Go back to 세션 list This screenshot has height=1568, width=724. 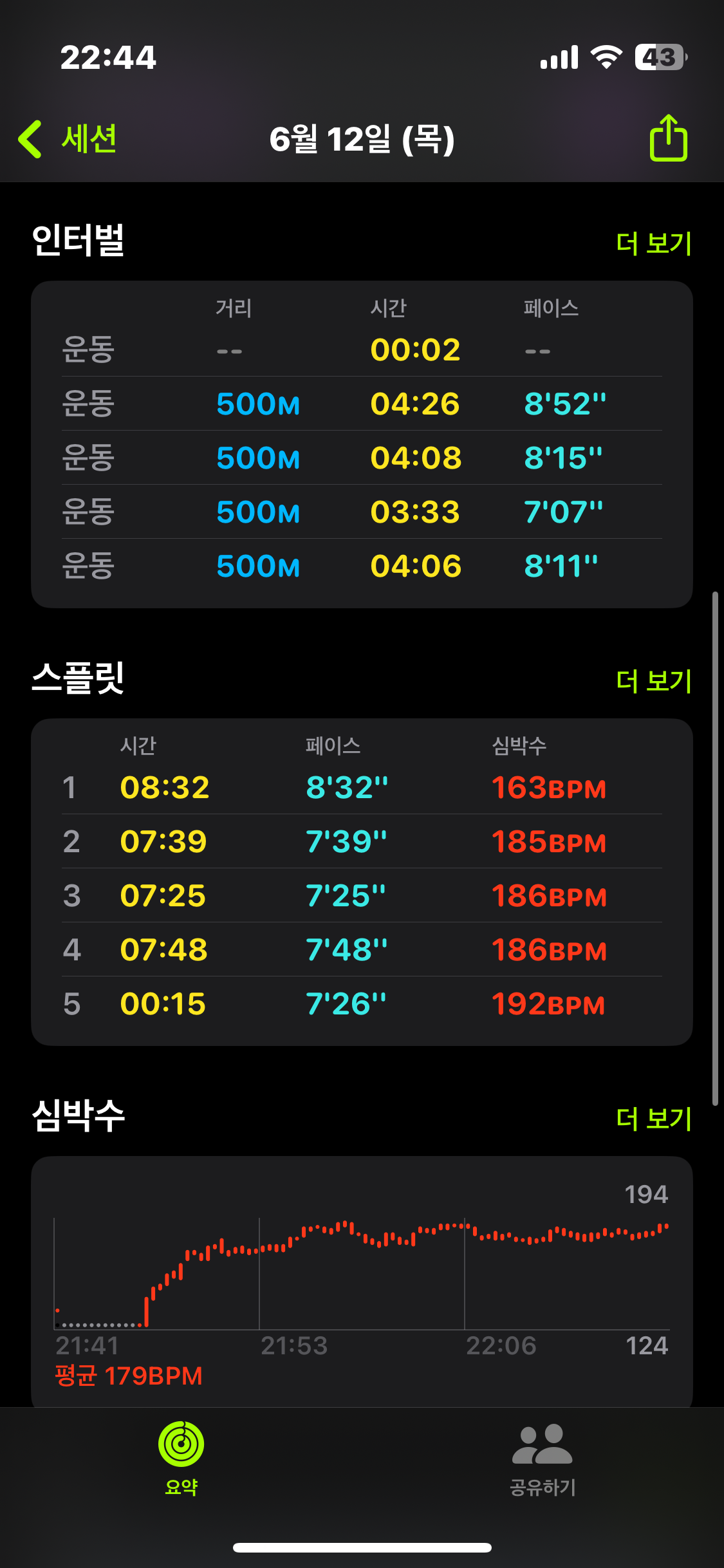pyautogui.click(x=68, y=139)
